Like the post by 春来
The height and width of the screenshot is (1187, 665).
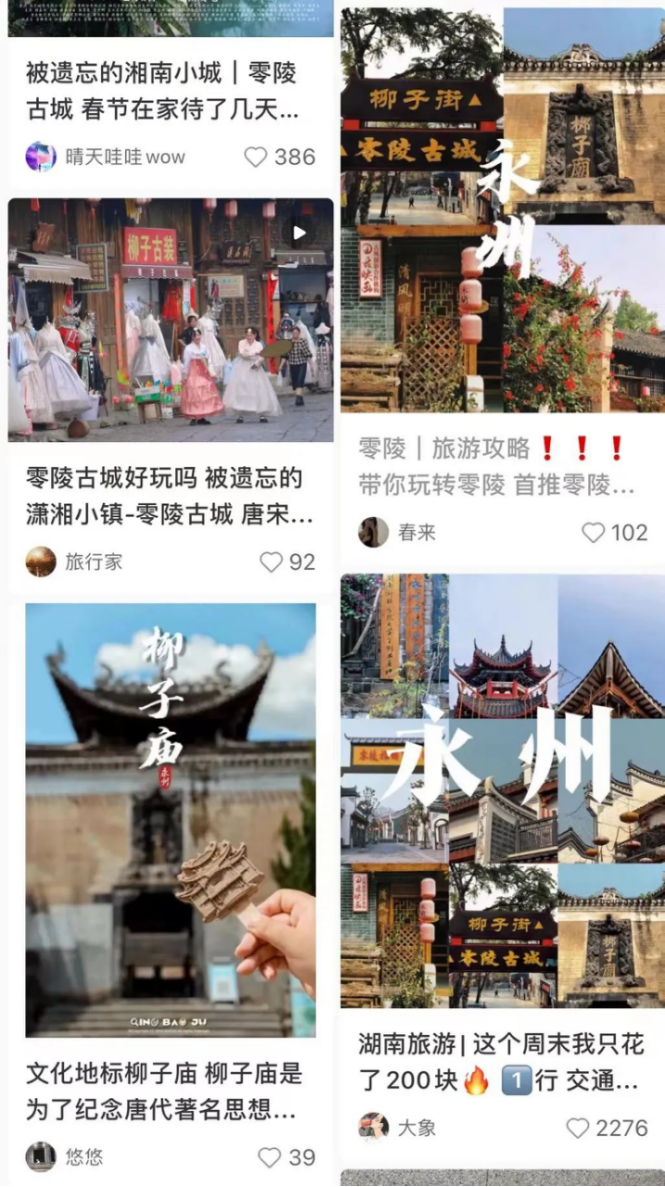594,532
